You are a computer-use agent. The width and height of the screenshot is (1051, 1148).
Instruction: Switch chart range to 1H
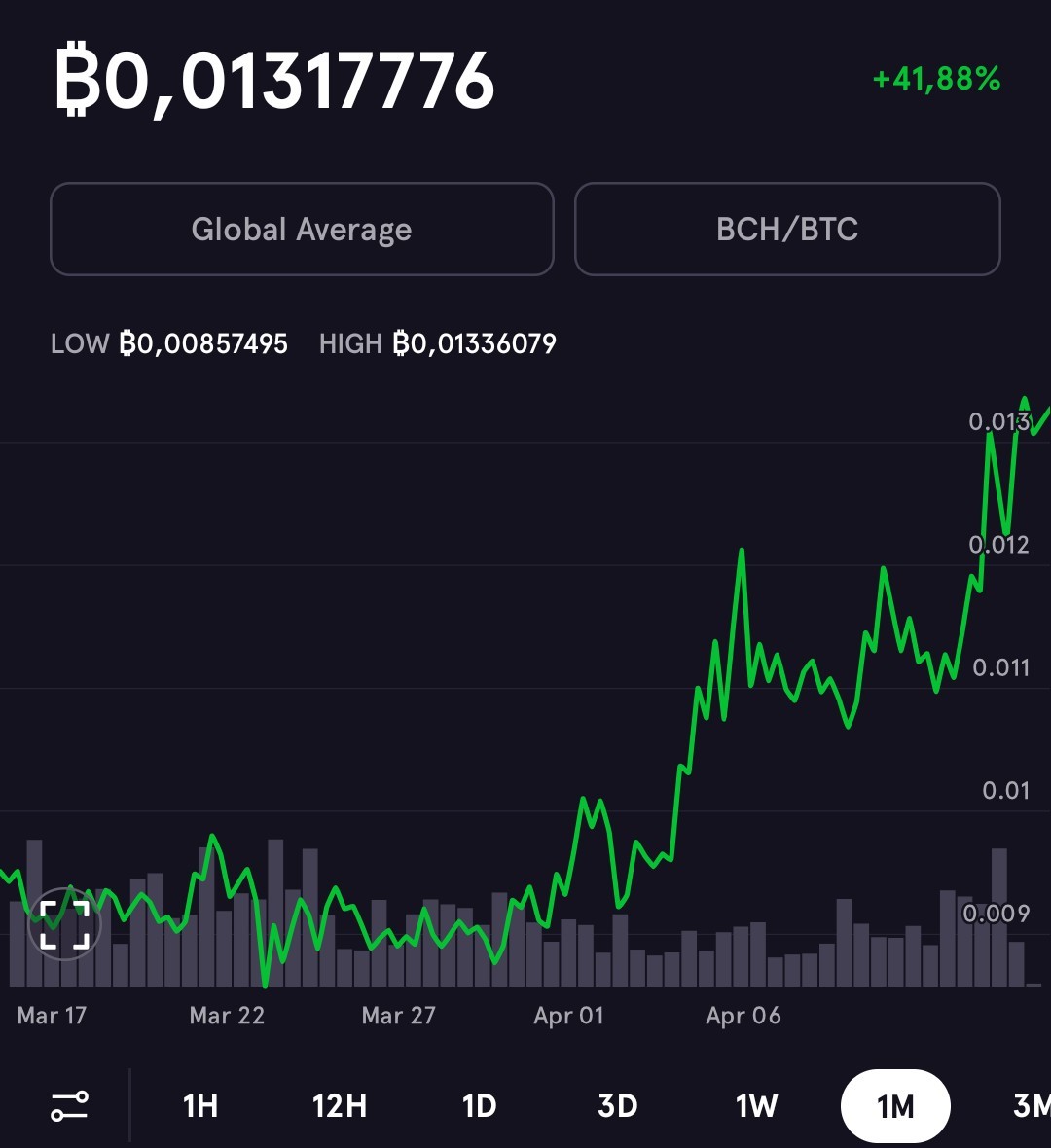point(199,1105)
